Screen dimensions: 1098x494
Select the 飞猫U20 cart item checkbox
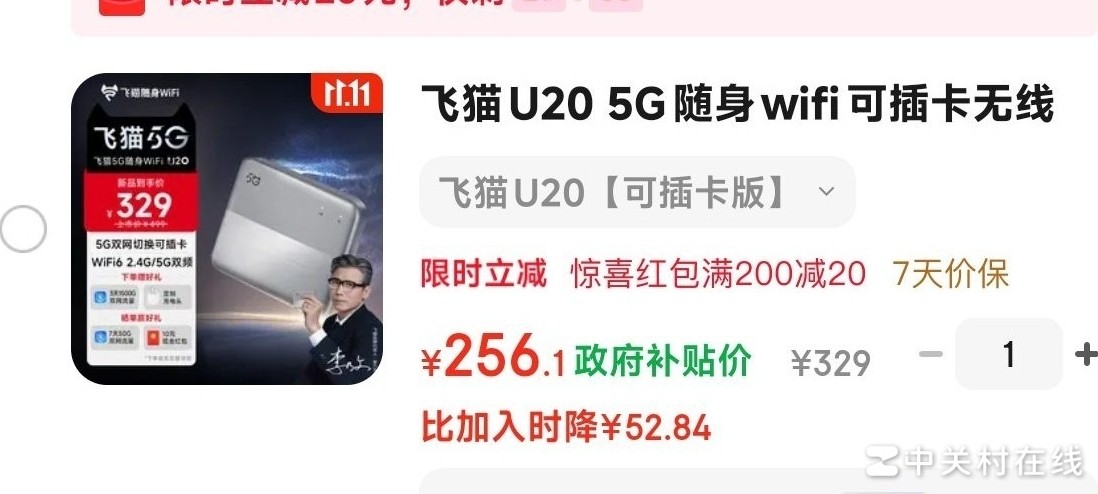point(22,230)
